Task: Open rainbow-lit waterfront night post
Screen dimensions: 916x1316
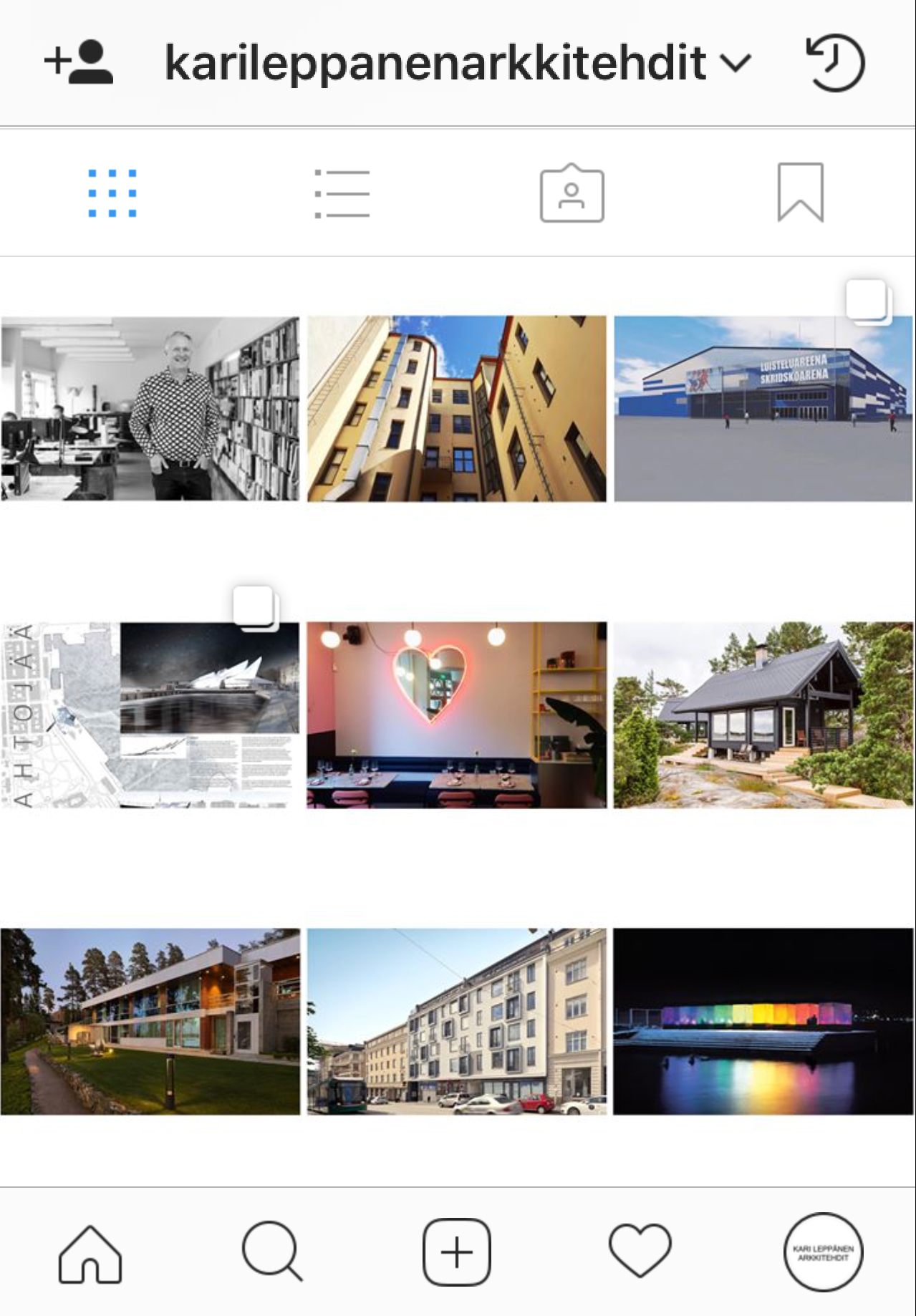Action: (x=763, y=1021)
